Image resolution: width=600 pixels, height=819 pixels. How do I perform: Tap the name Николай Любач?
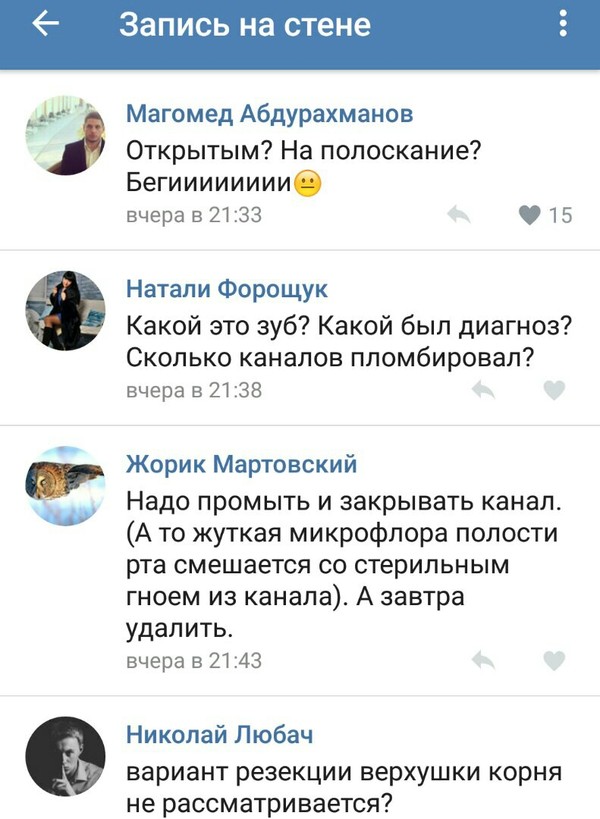point(219,735)
